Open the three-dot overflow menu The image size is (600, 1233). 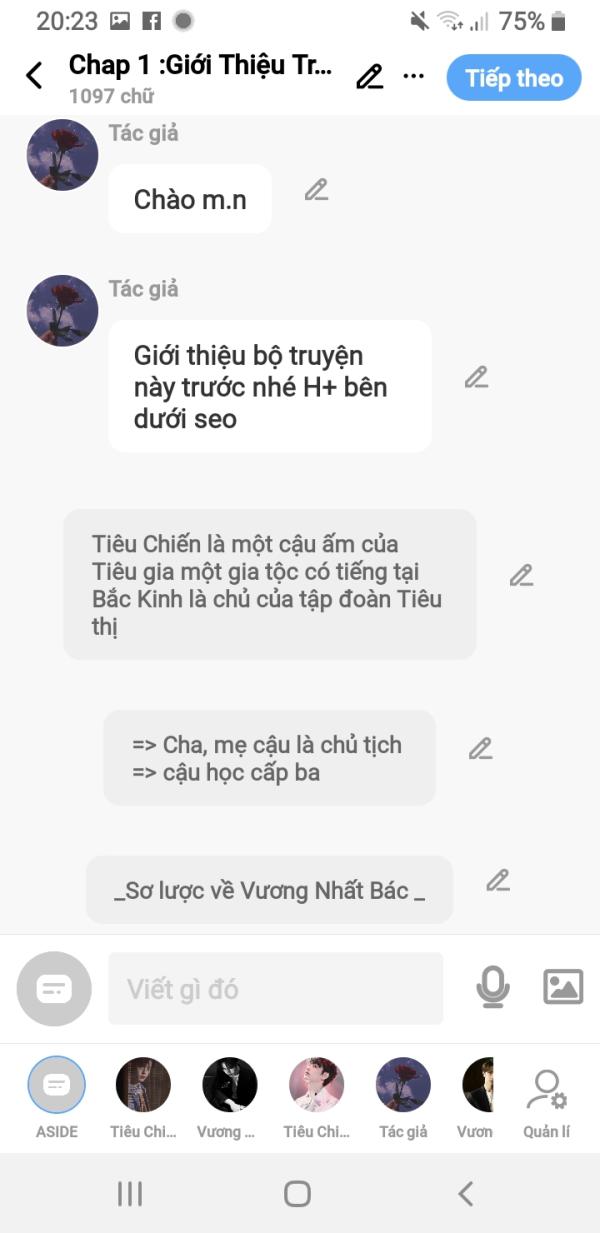tap(413, 76)
